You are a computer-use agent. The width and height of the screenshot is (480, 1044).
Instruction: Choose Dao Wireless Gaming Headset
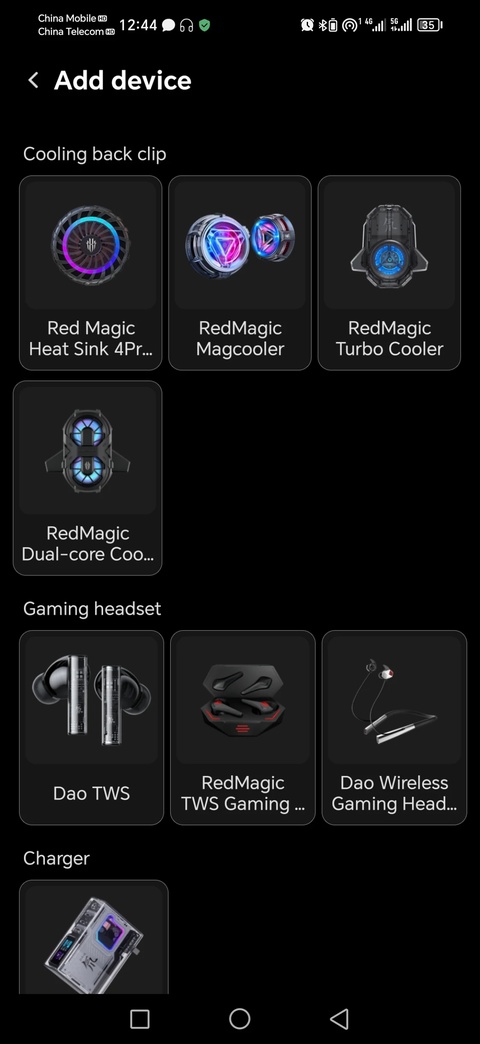point(395,728)
